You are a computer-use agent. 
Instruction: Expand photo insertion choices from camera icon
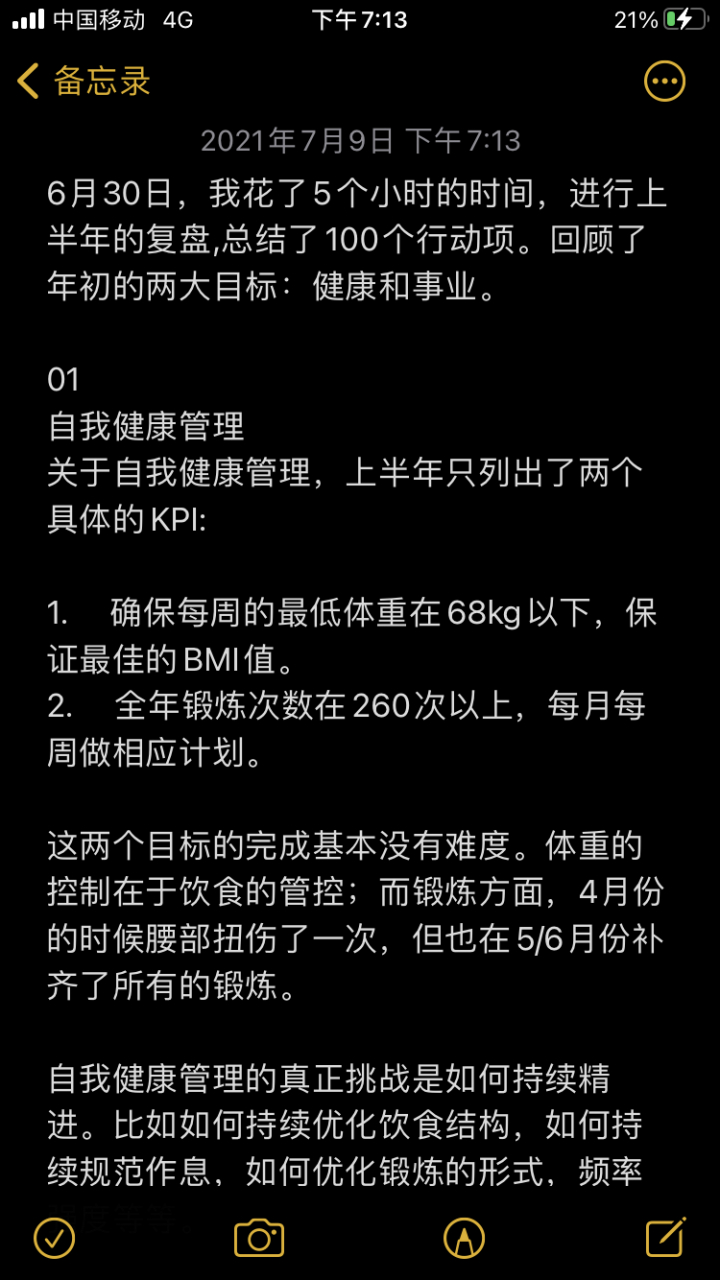pos(259,1237)
